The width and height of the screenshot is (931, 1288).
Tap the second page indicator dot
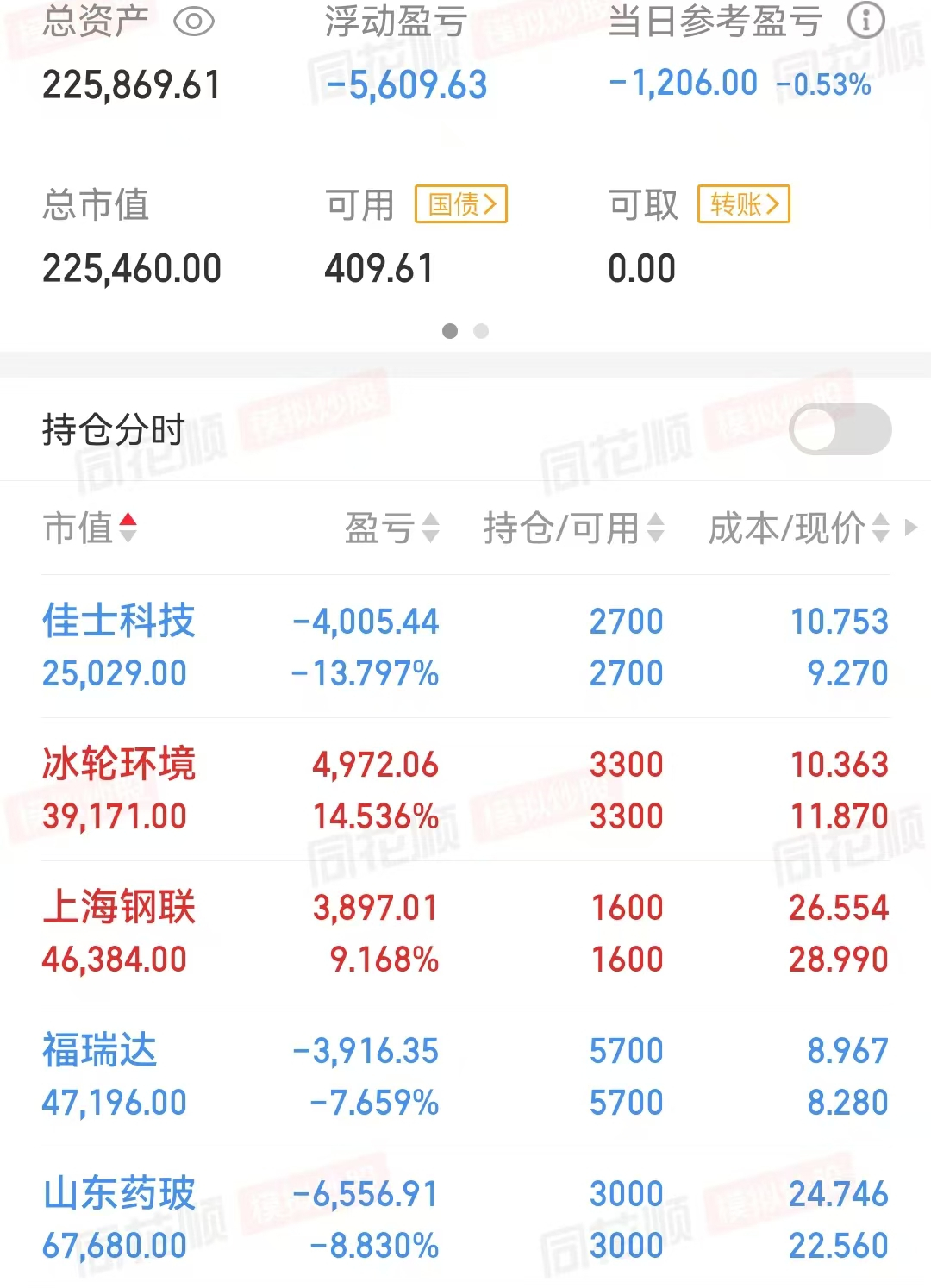(x=482, y=331)
